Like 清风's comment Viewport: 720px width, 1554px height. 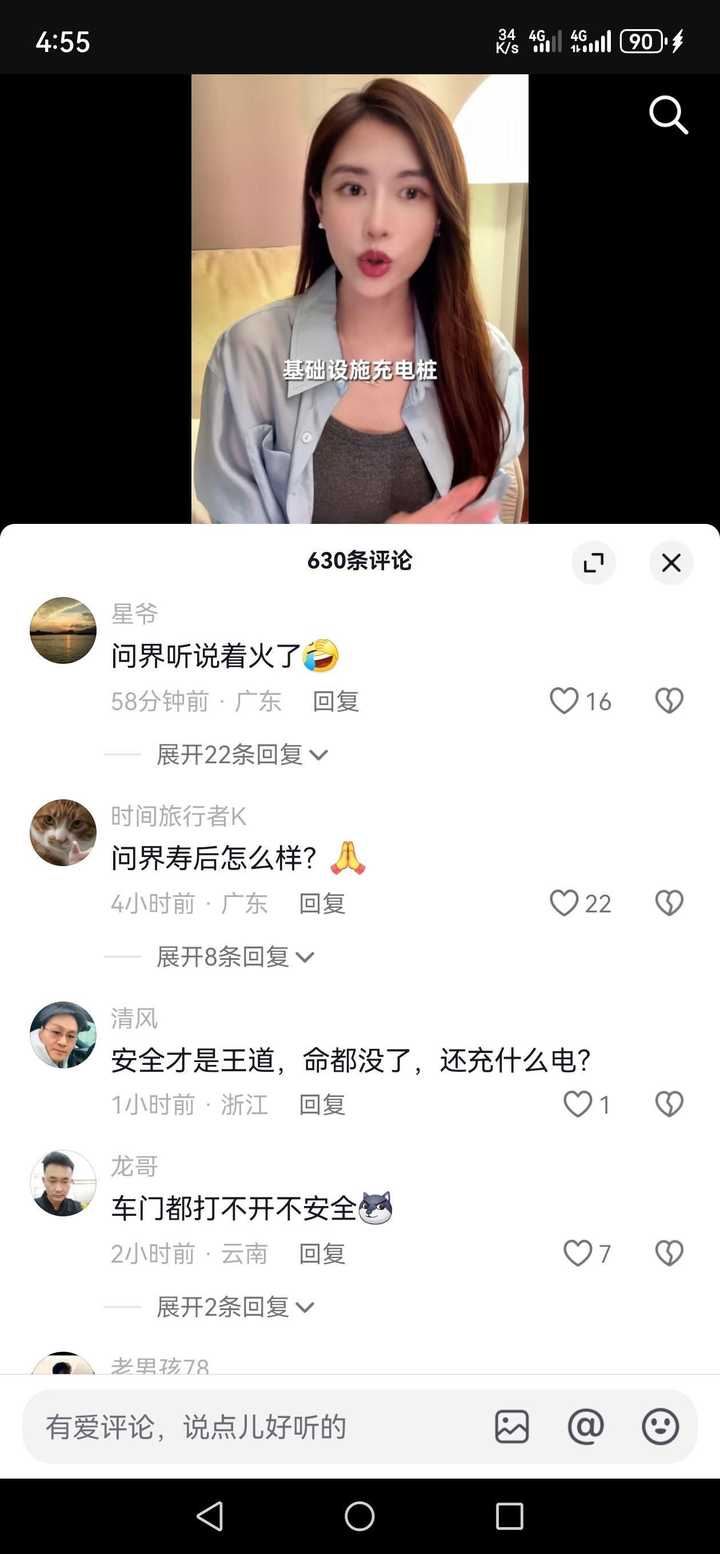coord(578,1104)
